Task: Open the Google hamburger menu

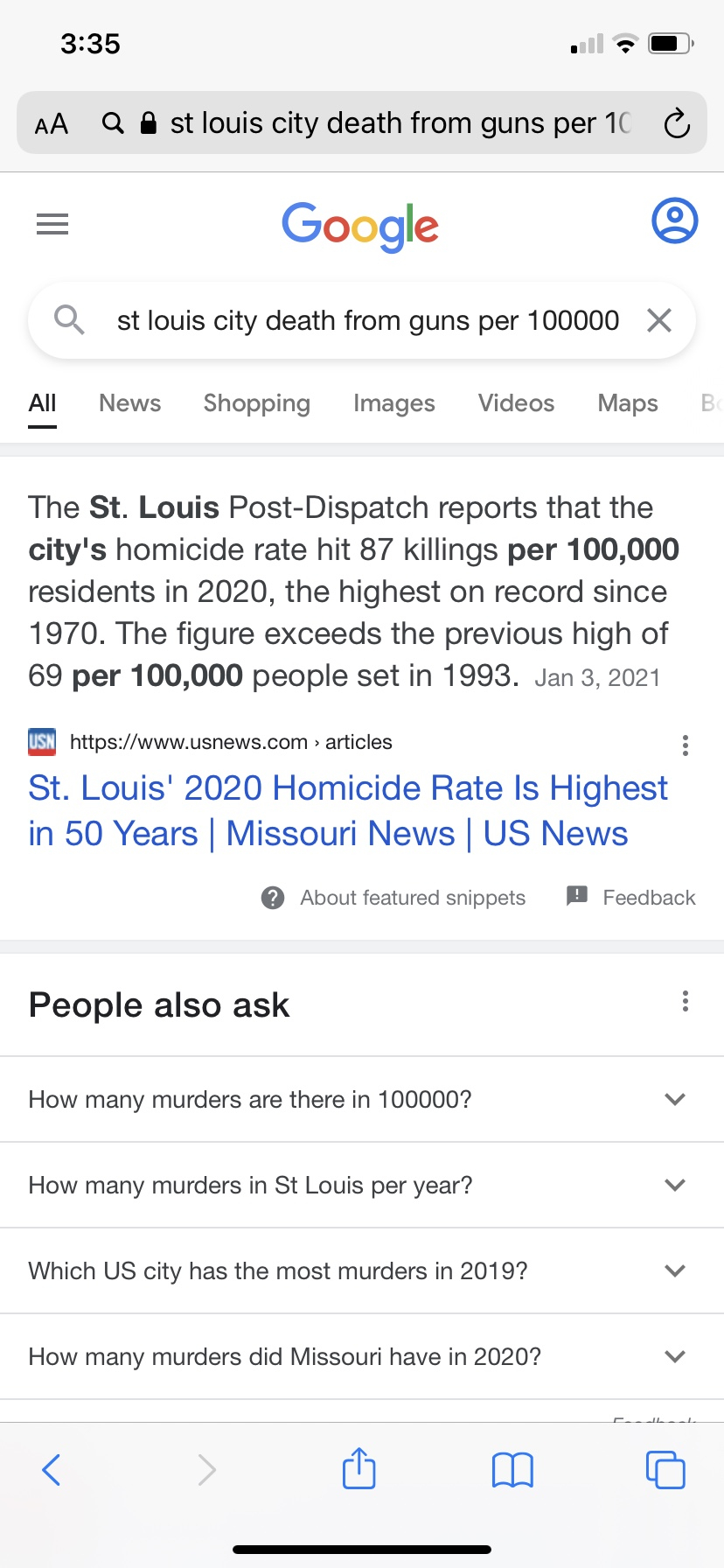Action: click(x=52, y=225)
